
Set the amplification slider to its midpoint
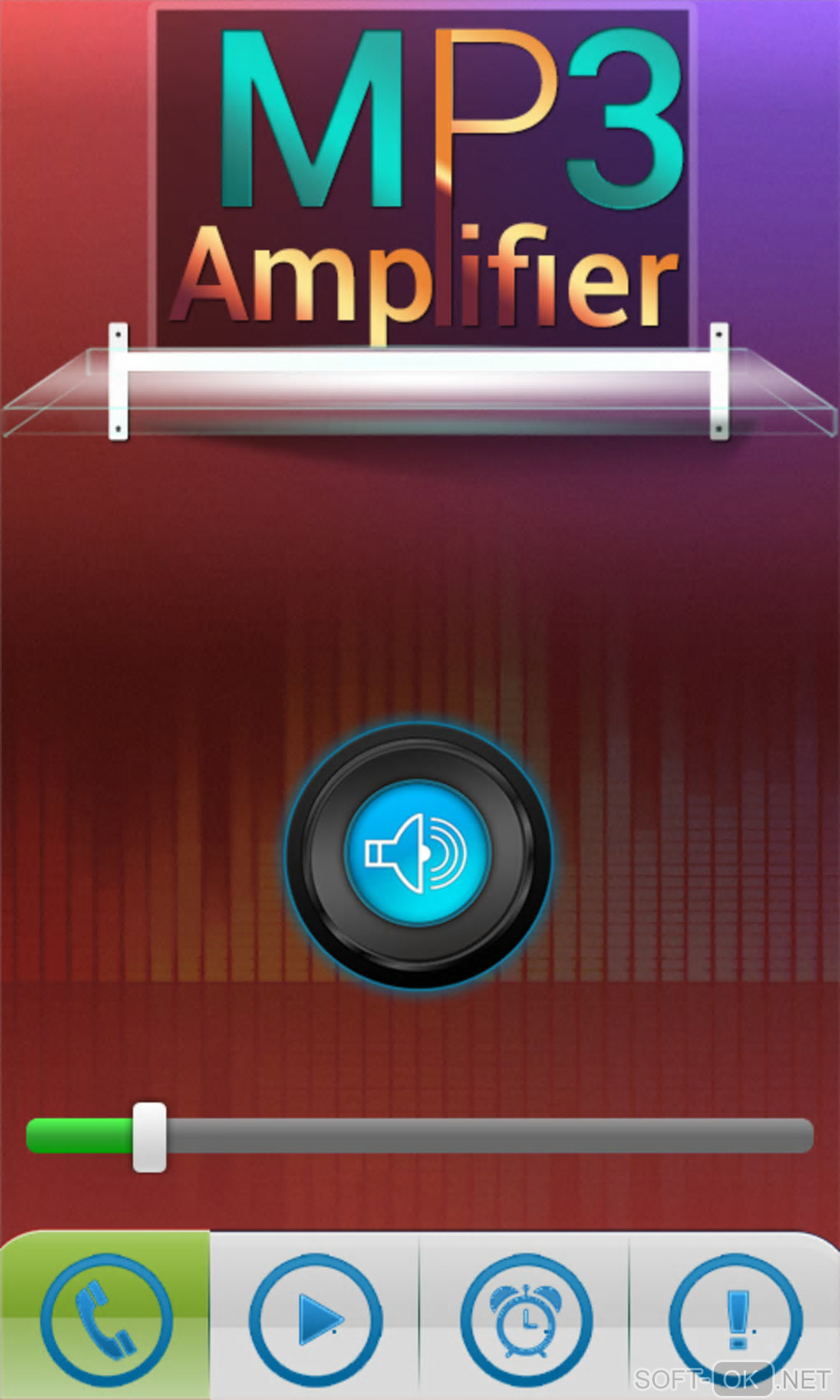420,1136
